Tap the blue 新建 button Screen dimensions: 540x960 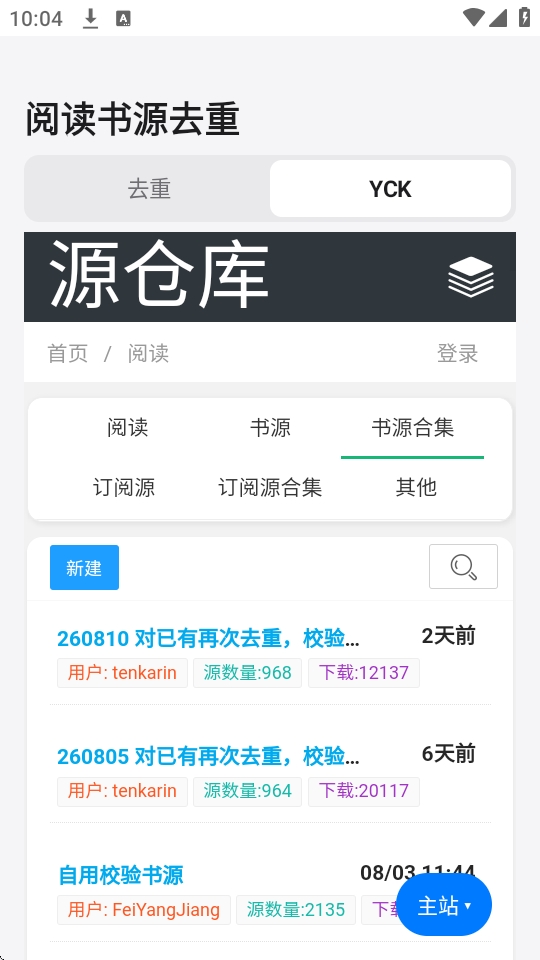pyautogui.click(x=84, y=568)
